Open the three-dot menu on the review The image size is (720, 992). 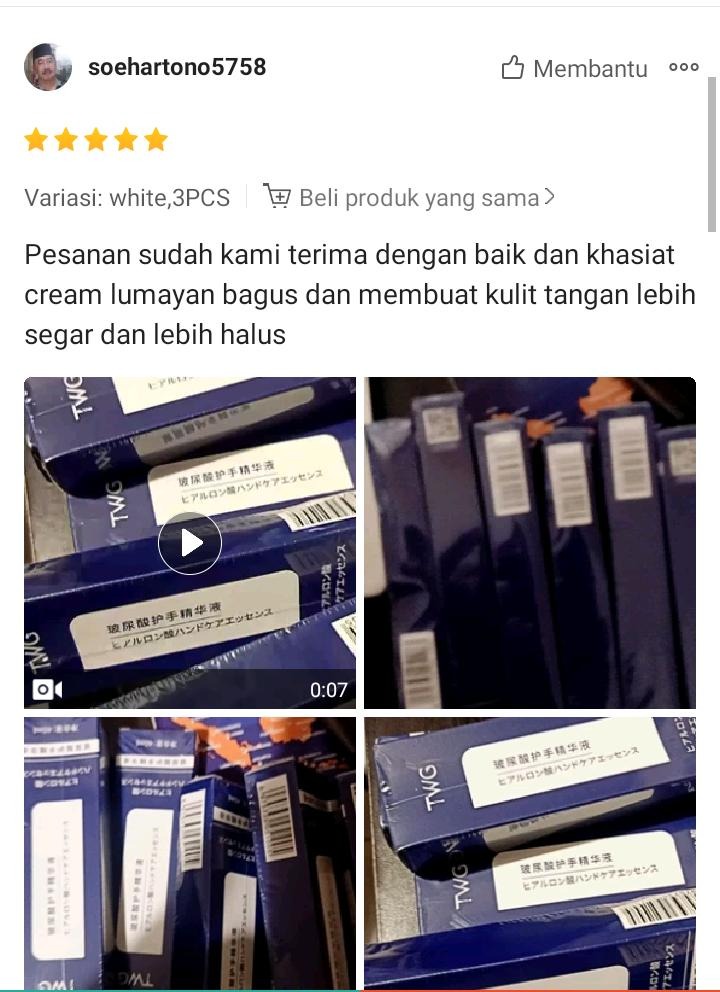[684, 68]
